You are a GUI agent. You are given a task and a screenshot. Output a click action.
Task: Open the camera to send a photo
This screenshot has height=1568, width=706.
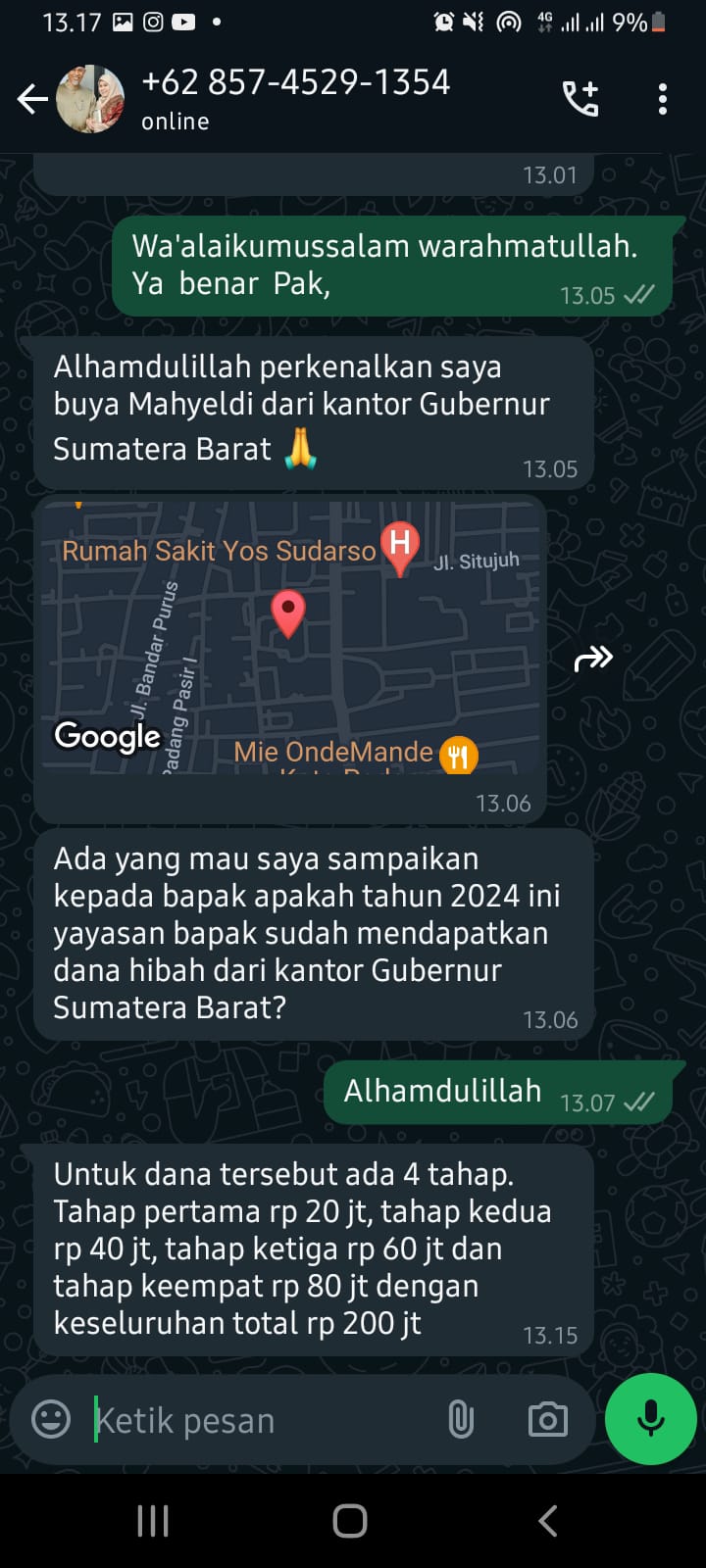(547, 1419)
